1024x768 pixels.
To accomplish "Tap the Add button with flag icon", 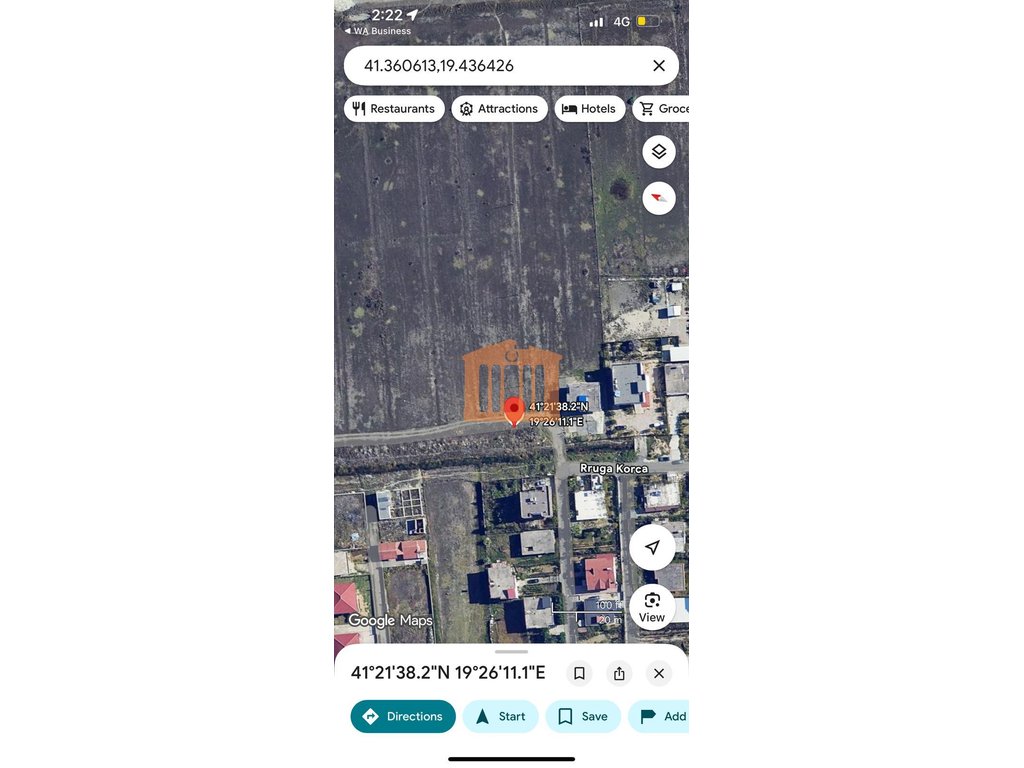I will tap(662, 716).
